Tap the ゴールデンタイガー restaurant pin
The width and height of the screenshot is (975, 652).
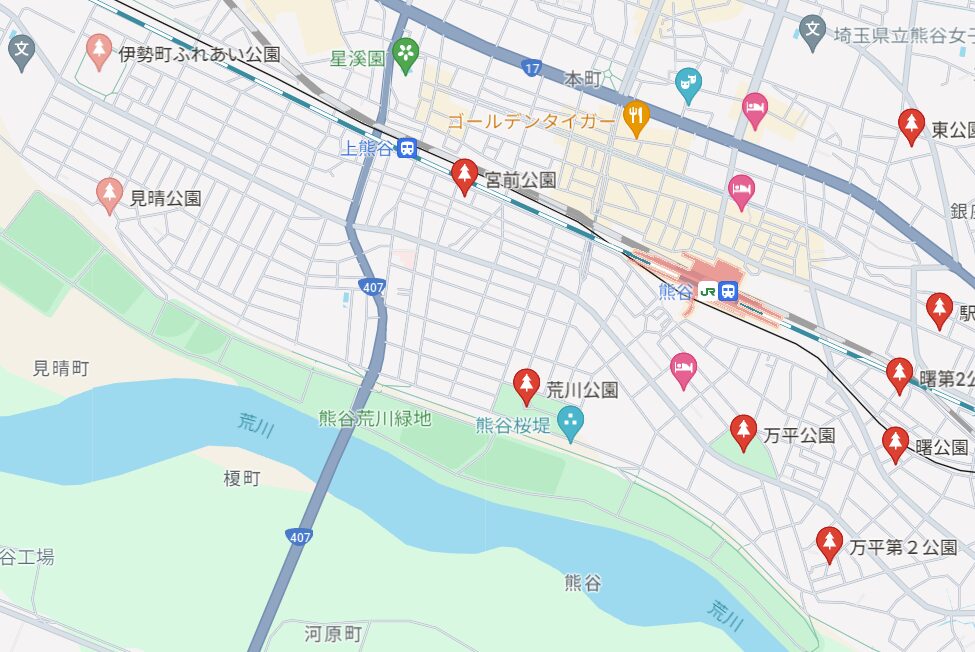(636, 118)
